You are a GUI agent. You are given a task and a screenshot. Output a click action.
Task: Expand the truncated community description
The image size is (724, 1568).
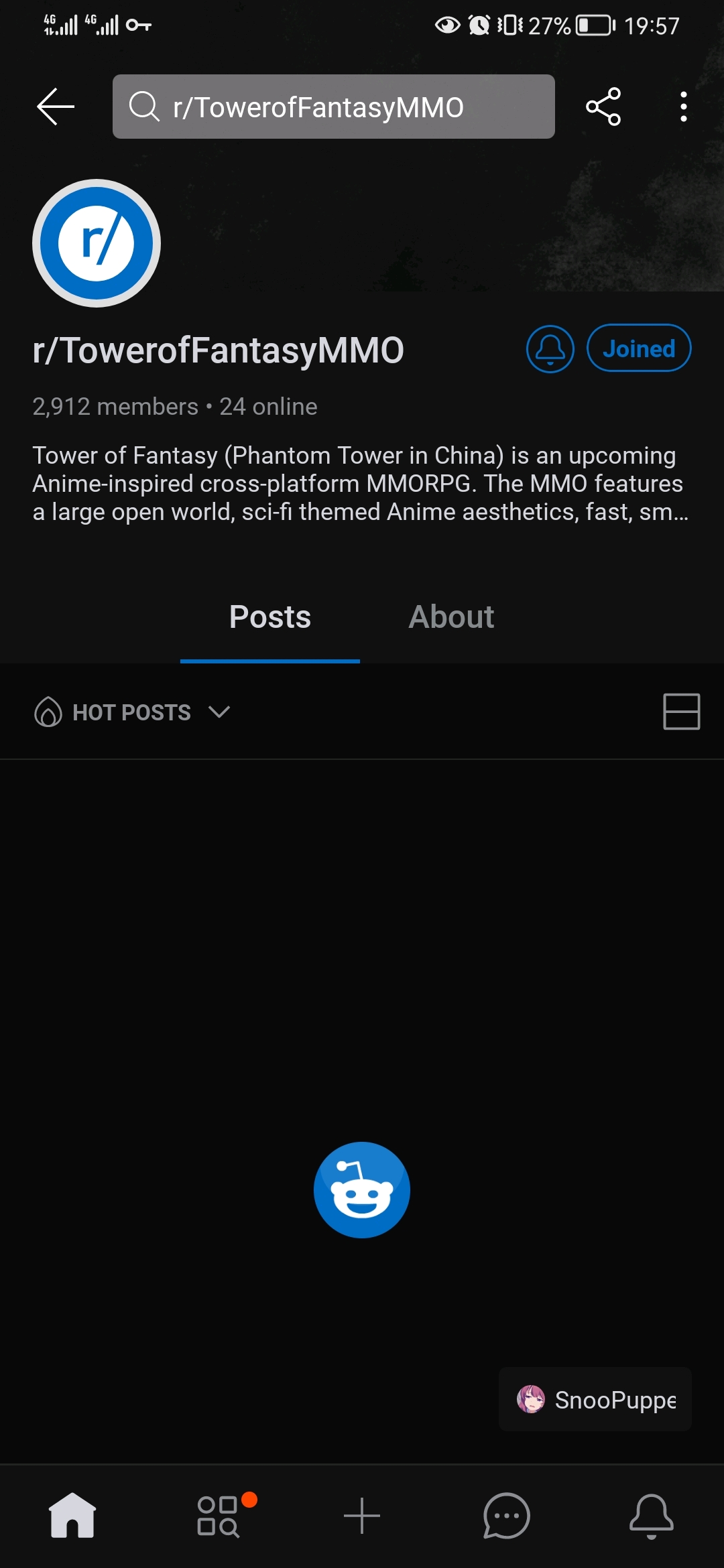click(361, 484)
